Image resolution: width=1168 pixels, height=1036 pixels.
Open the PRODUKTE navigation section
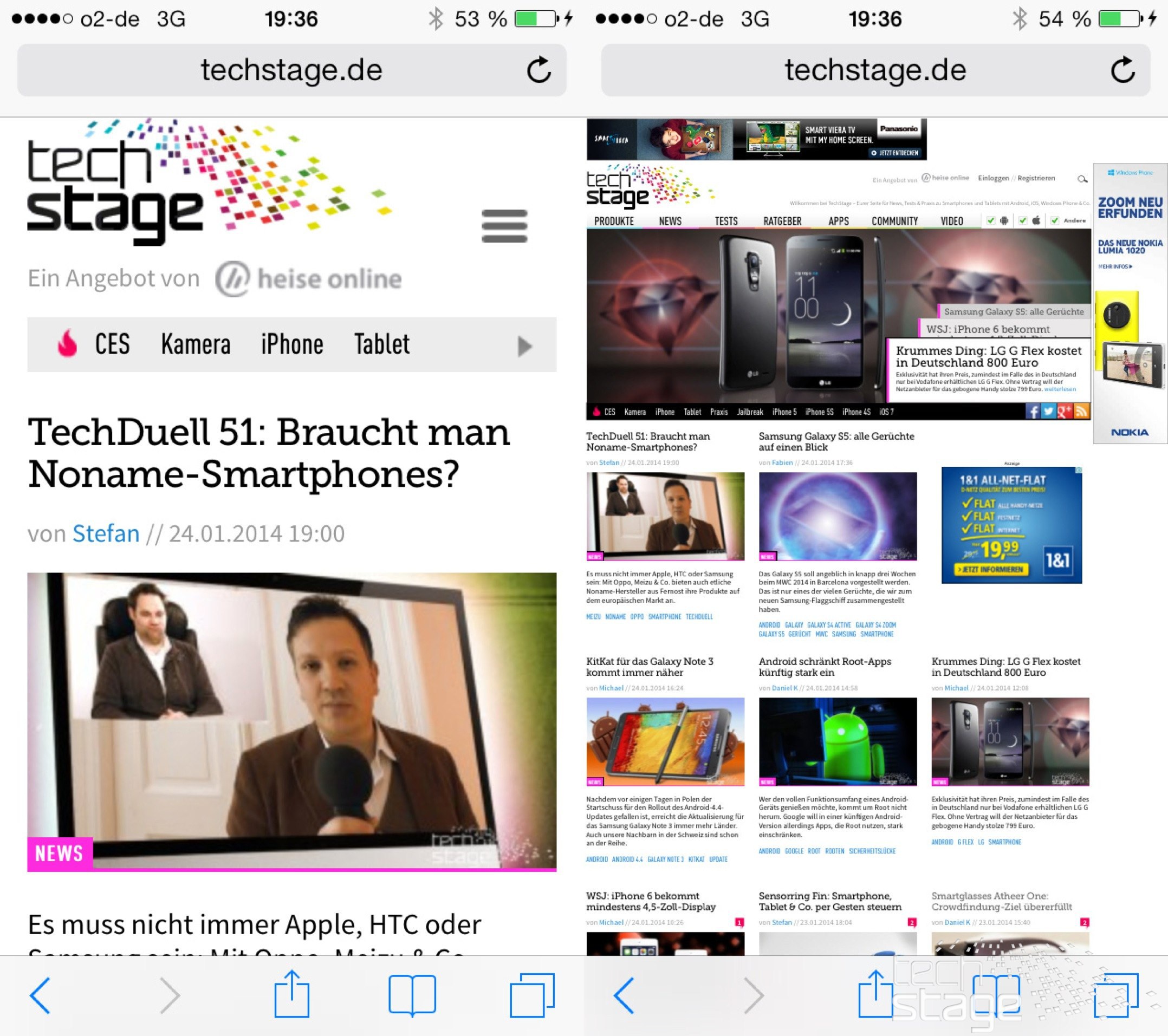[x=614, y=221]
